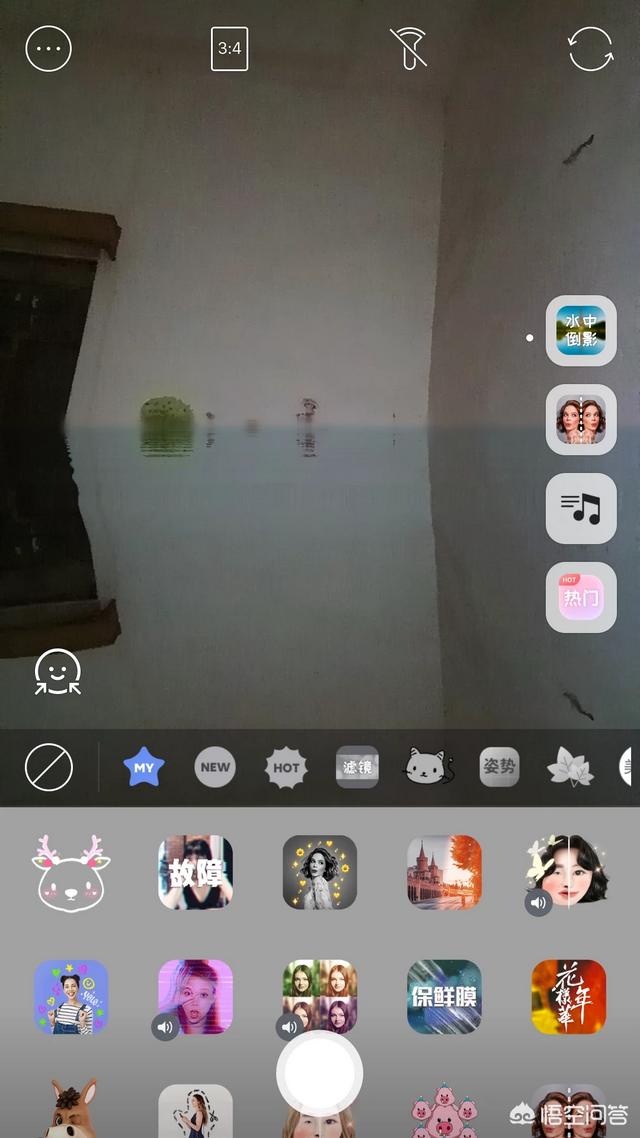Screen dimensions: 640x1138
Task: Remove current sticker with no-effect icon
Action: tap(49, 768)
